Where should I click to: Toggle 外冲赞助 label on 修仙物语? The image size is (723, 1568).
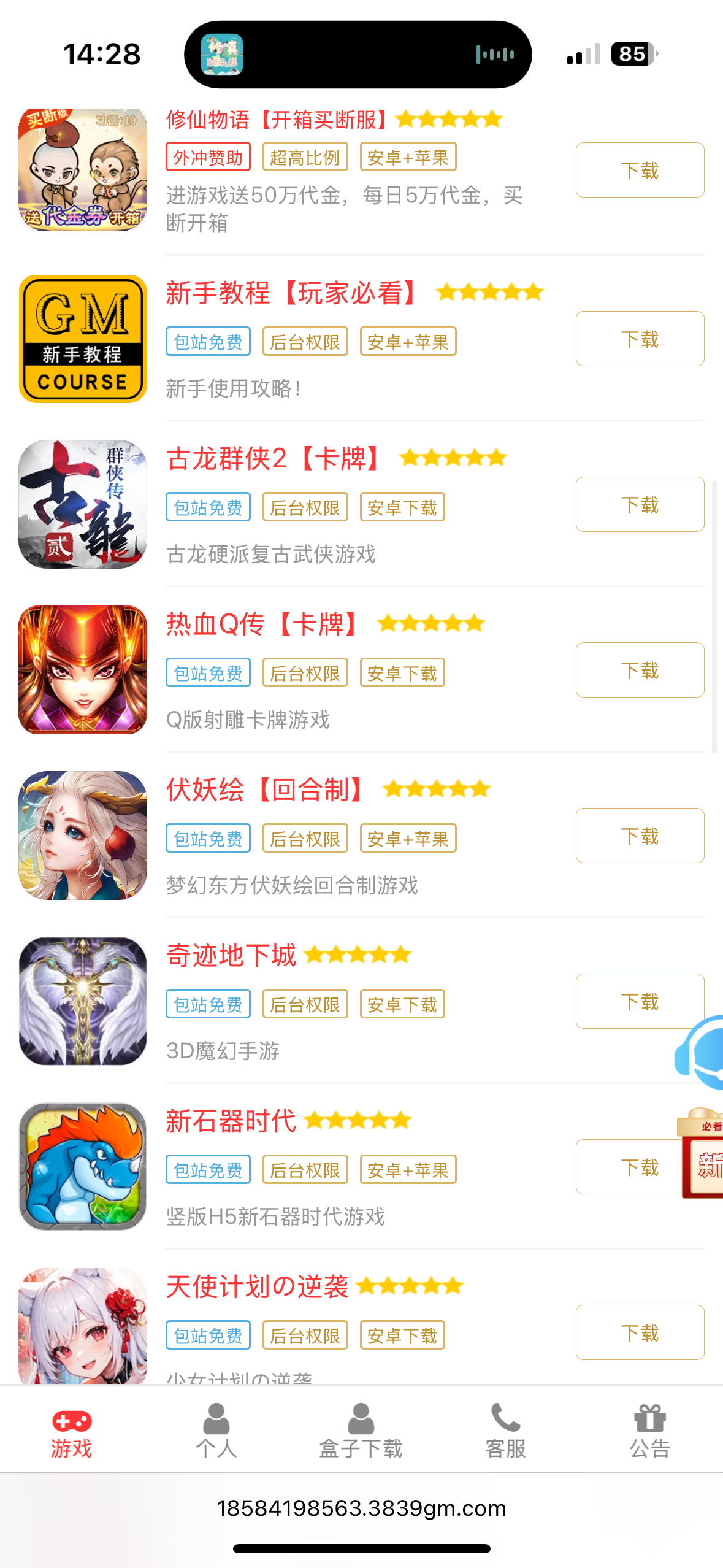[208, 157]
